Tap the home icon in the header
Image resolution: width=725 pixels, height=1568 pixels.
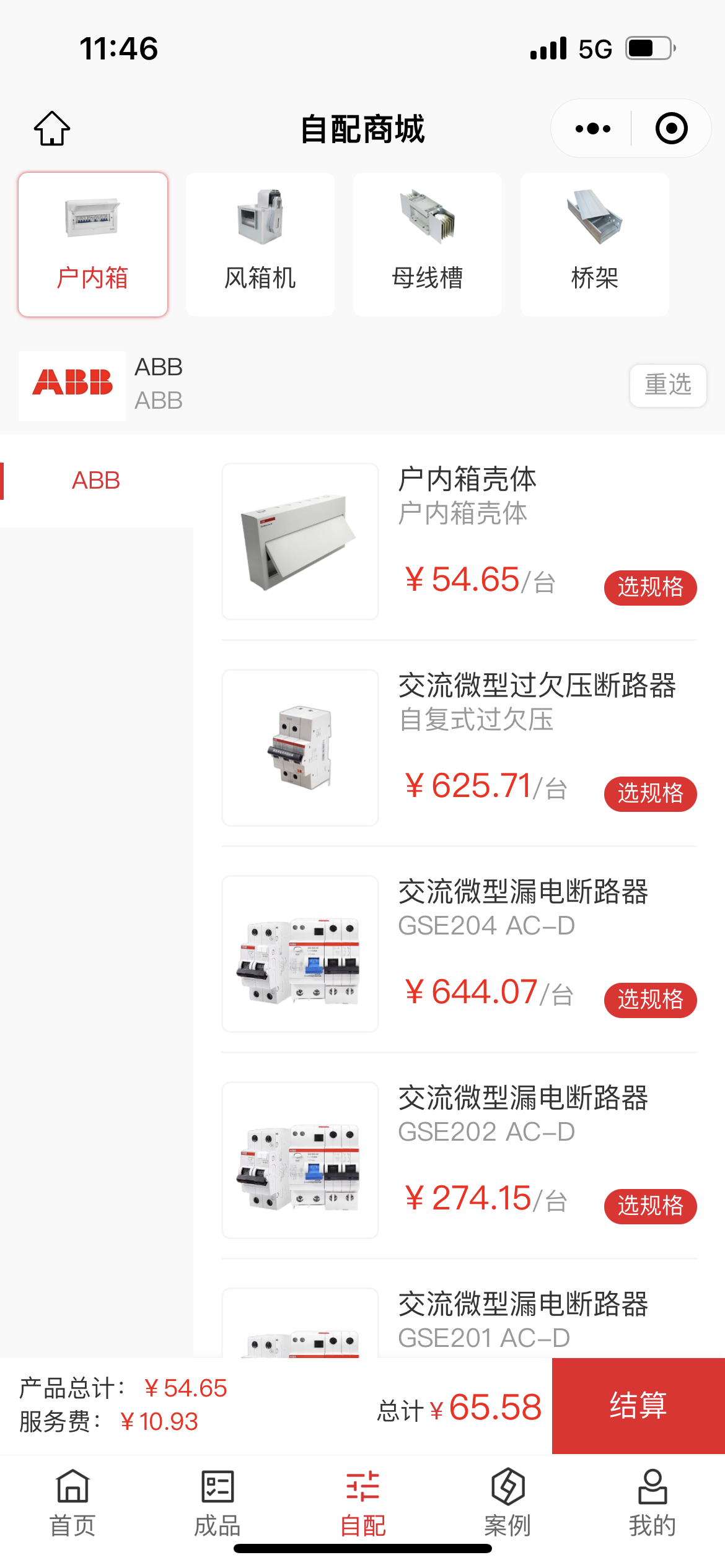coord(52,129)
